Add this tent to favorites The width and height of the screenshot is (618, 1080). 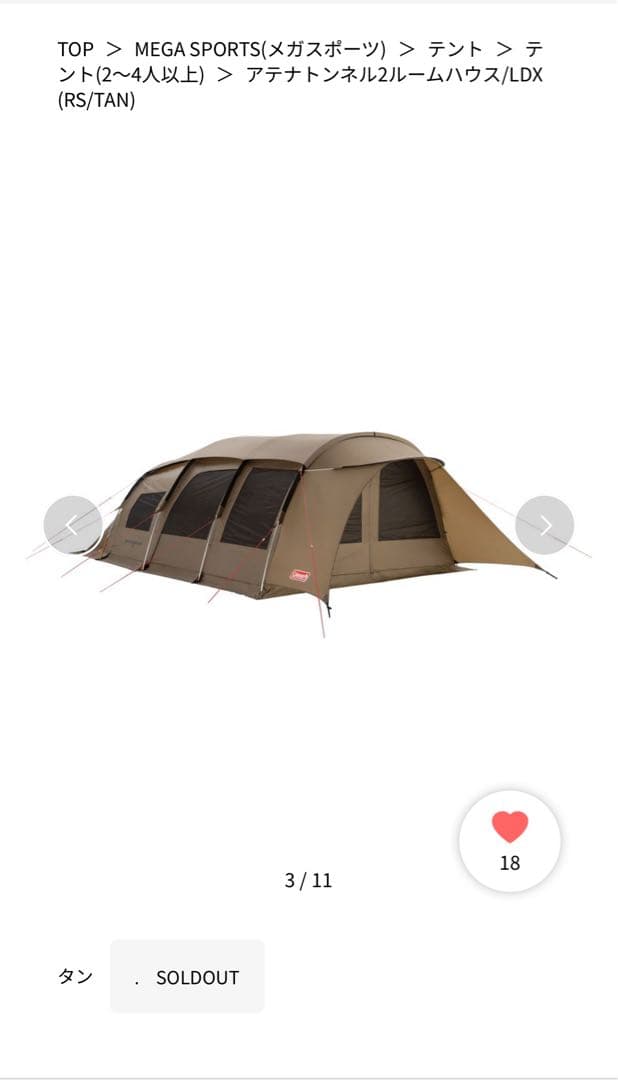coord(510,840)
